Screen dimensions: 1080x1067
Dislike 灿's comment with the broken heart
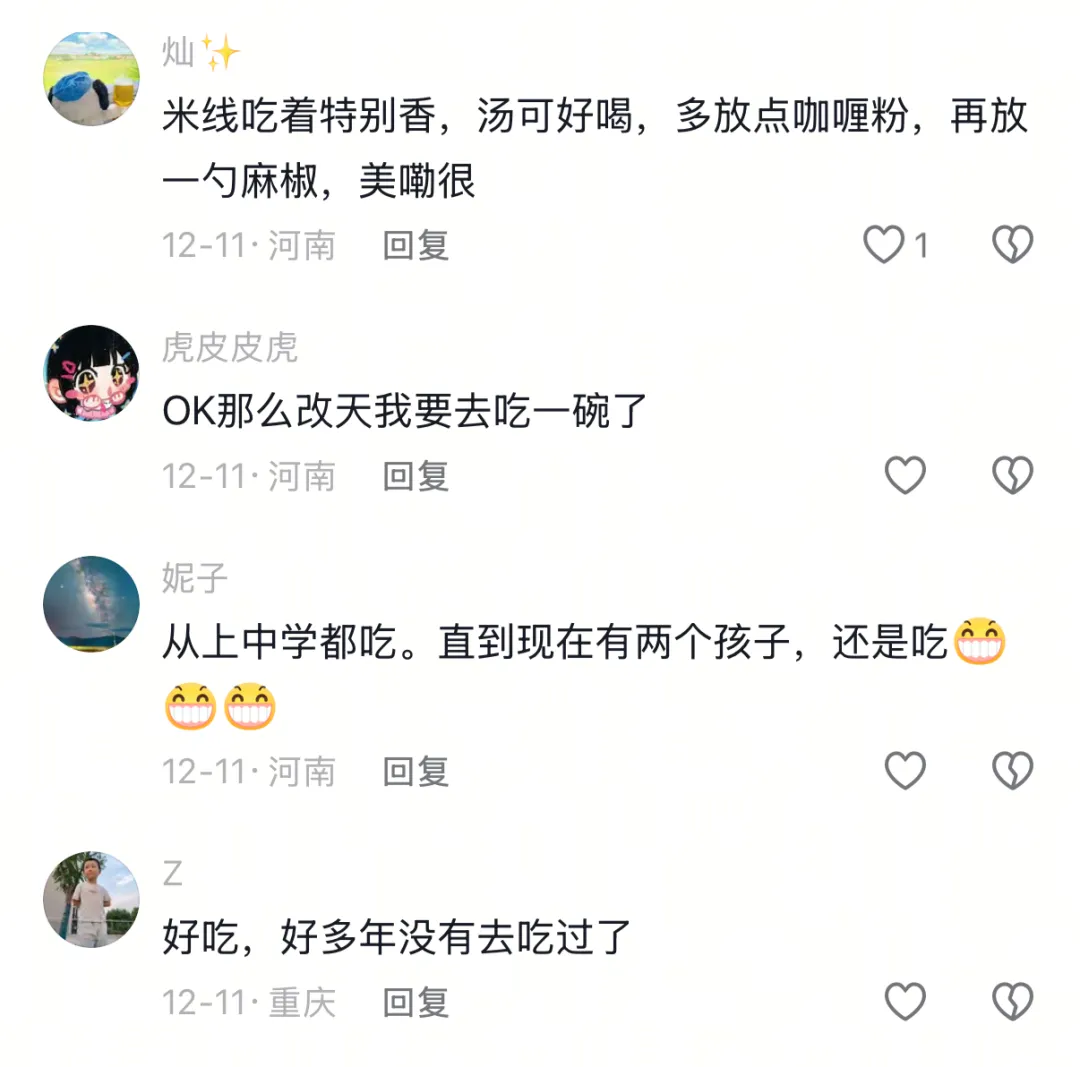[x=1012, y=245]
